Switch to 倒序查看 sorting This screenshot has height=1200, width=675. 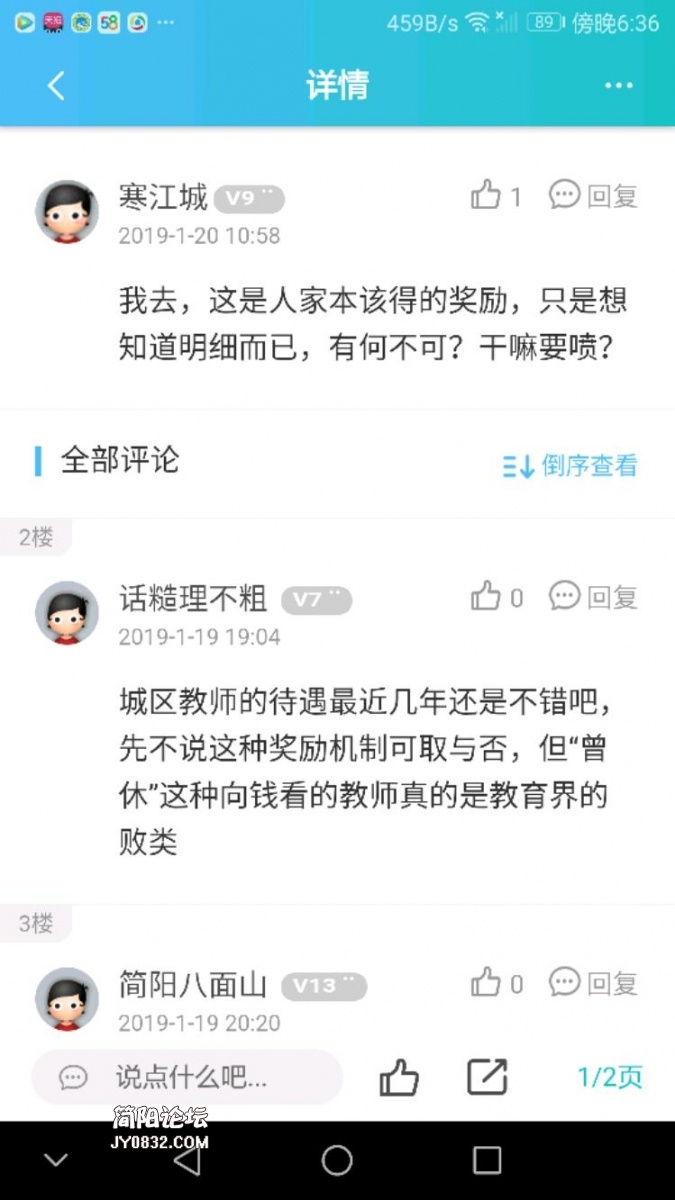point(570,465)
